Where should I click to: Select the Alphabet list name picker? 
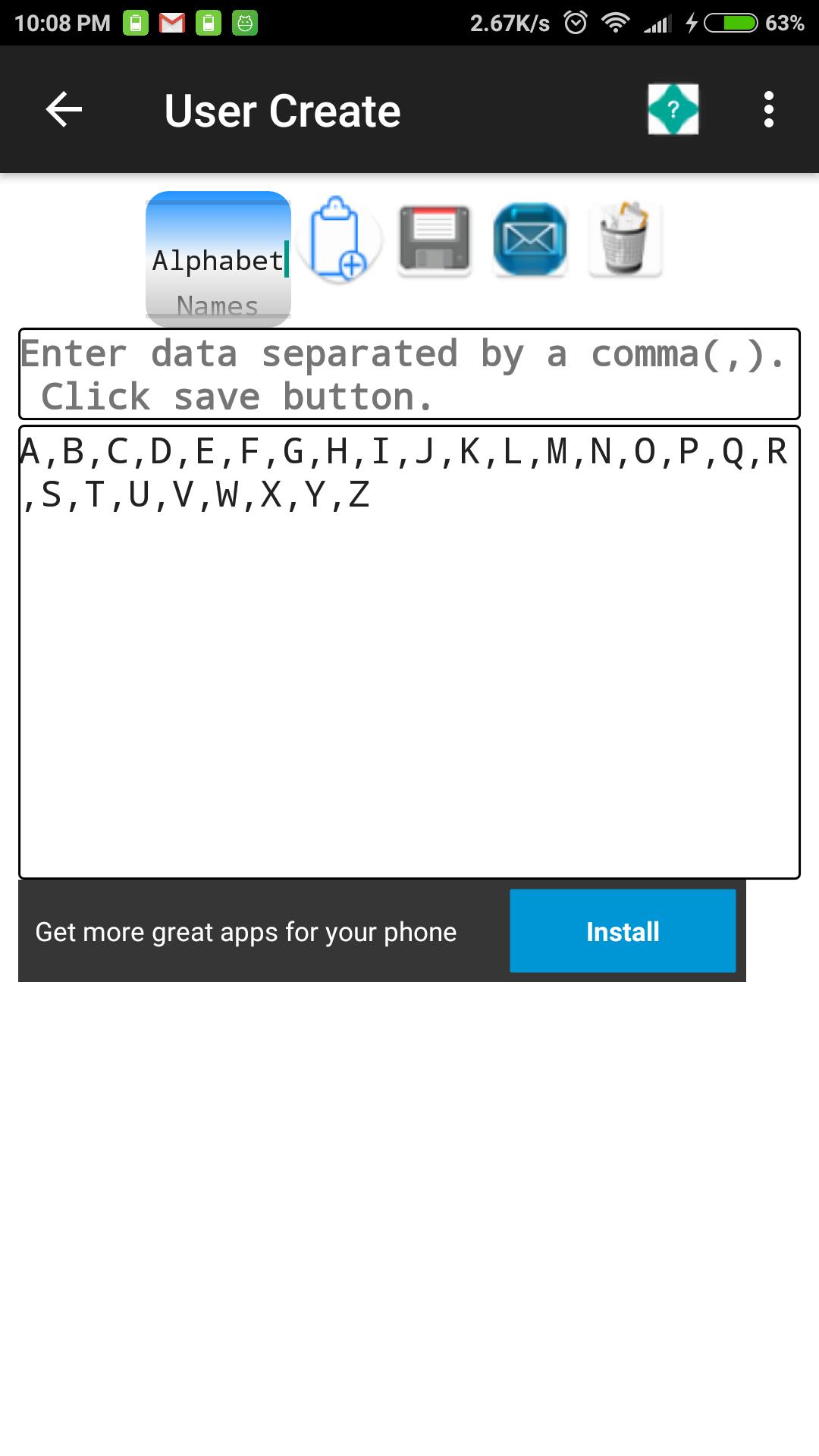click(218, 259)
